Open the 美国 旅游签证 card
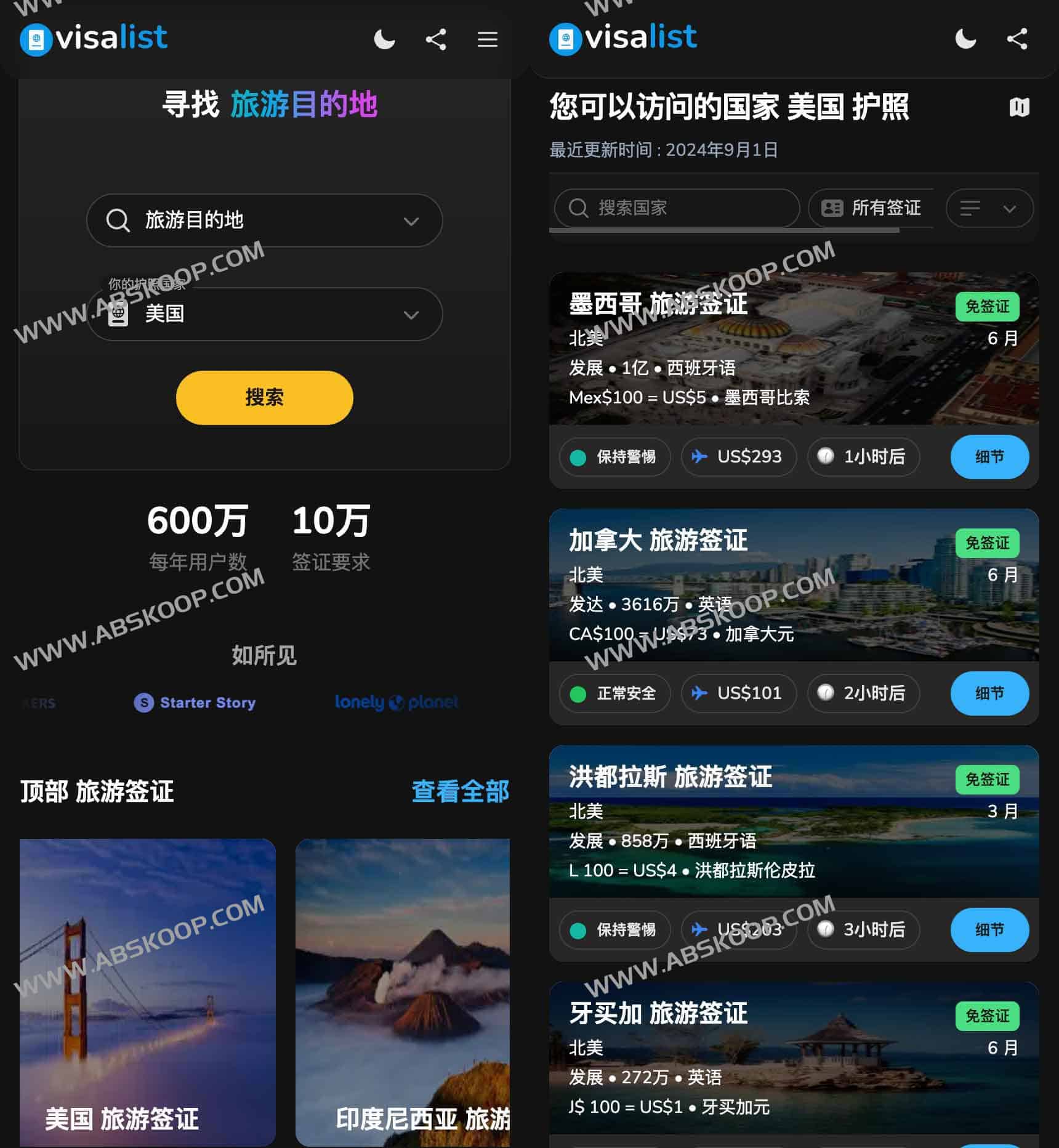 tap(147, 992)
